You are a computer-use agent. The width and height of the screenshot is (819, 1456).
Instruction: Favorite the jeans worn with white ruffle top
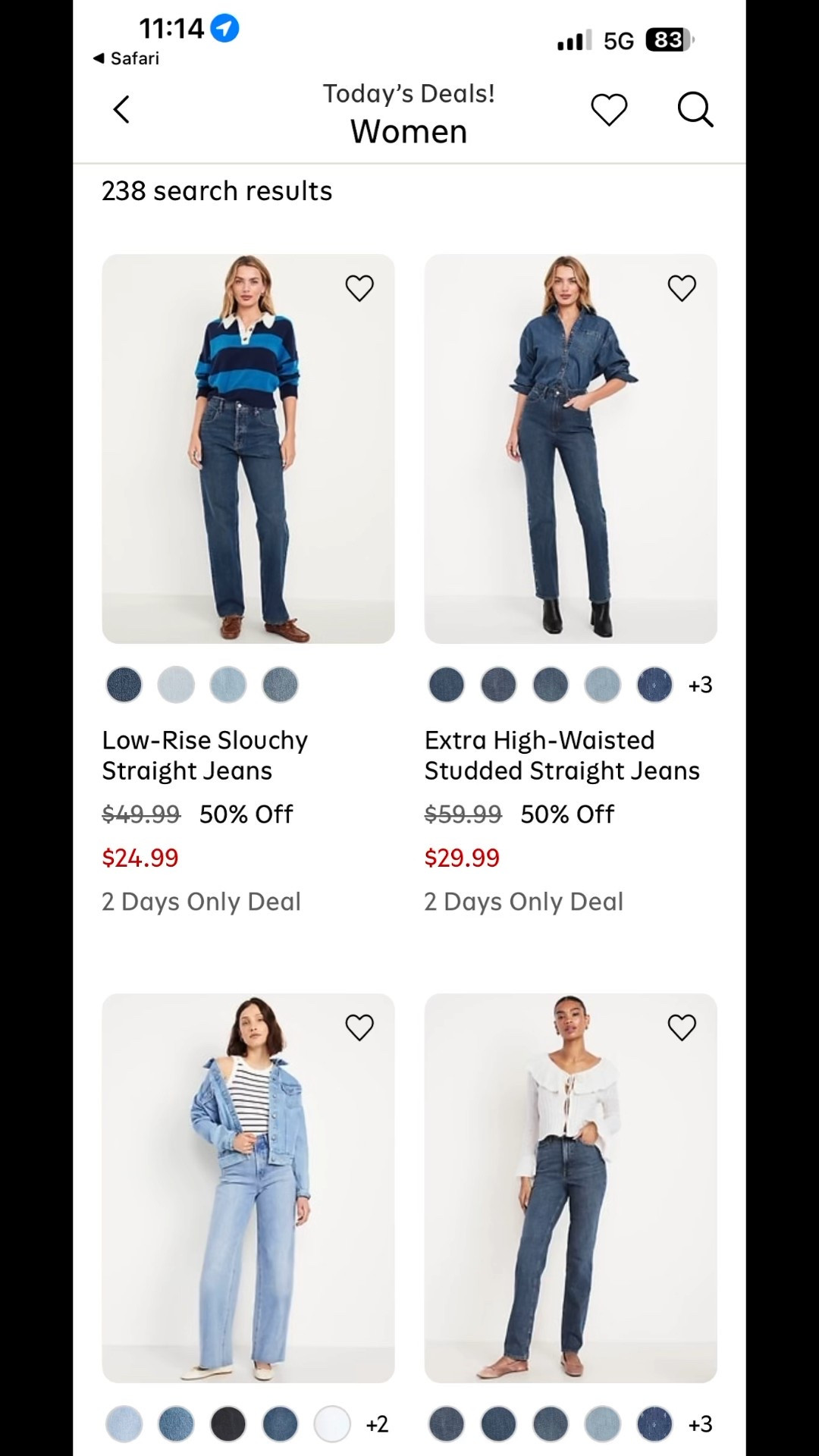point(682,1028)
